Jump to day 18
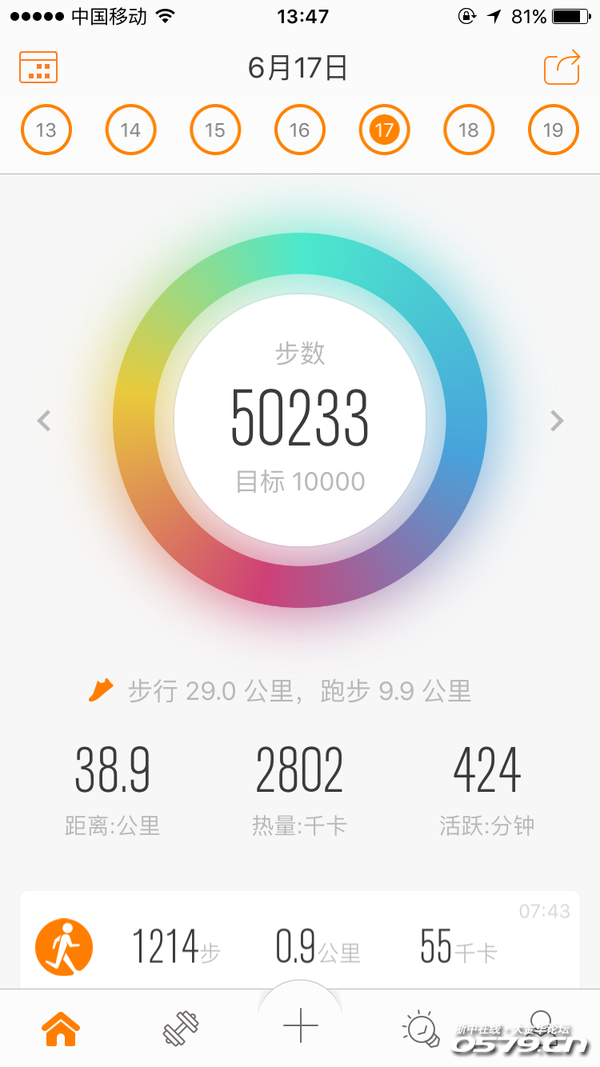 tap(468, 130)
